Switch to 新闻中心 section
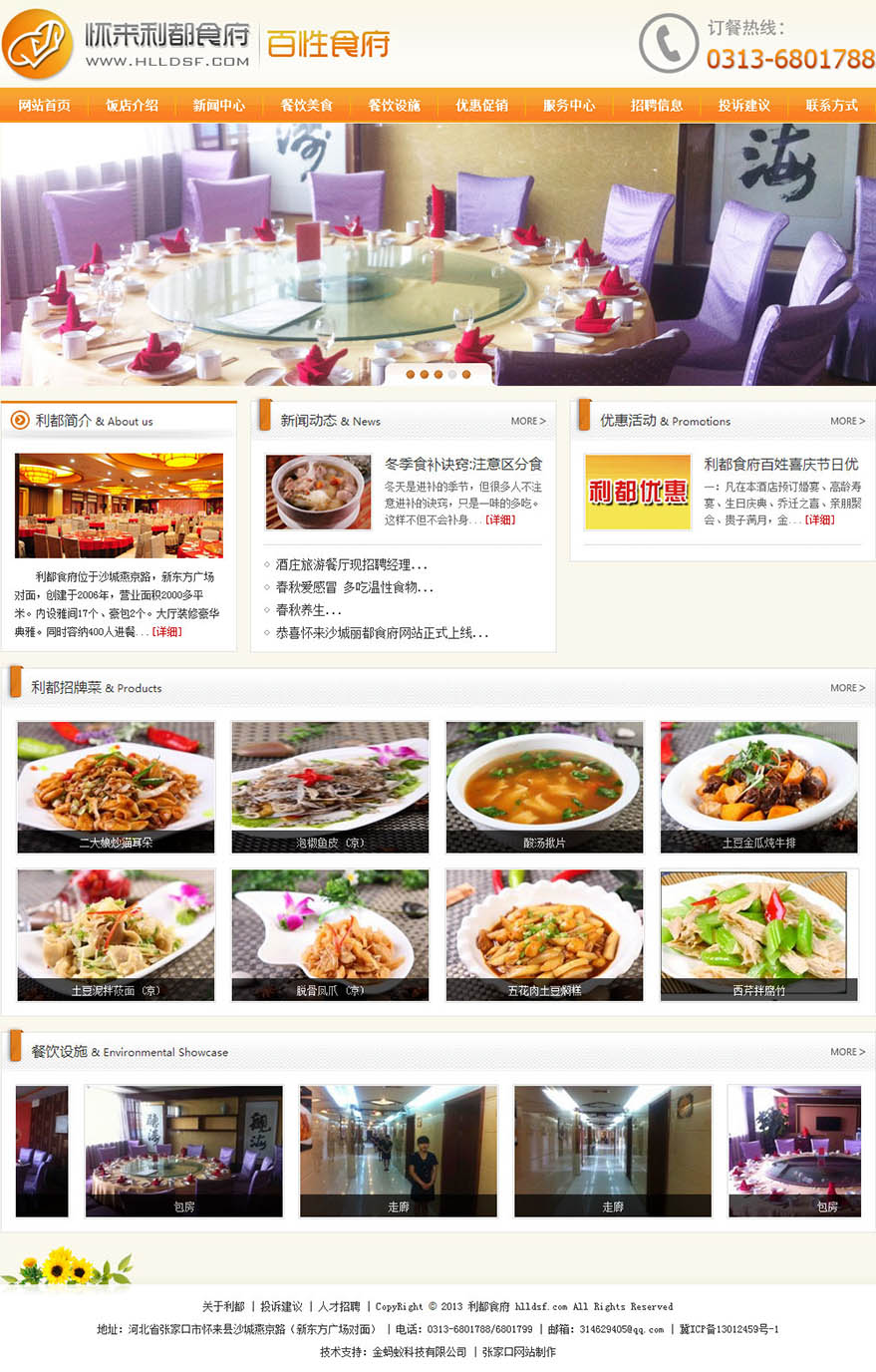This screenshot has width=876, height=1372. click(x=219, y=106)
